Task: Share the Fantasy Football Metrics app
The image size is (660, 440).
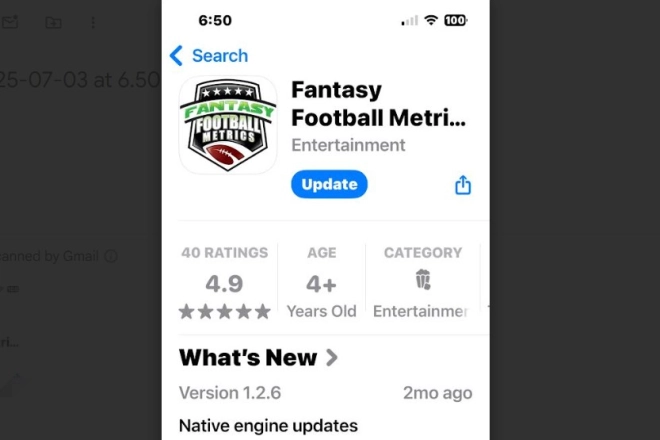Action: pos(462,185)
